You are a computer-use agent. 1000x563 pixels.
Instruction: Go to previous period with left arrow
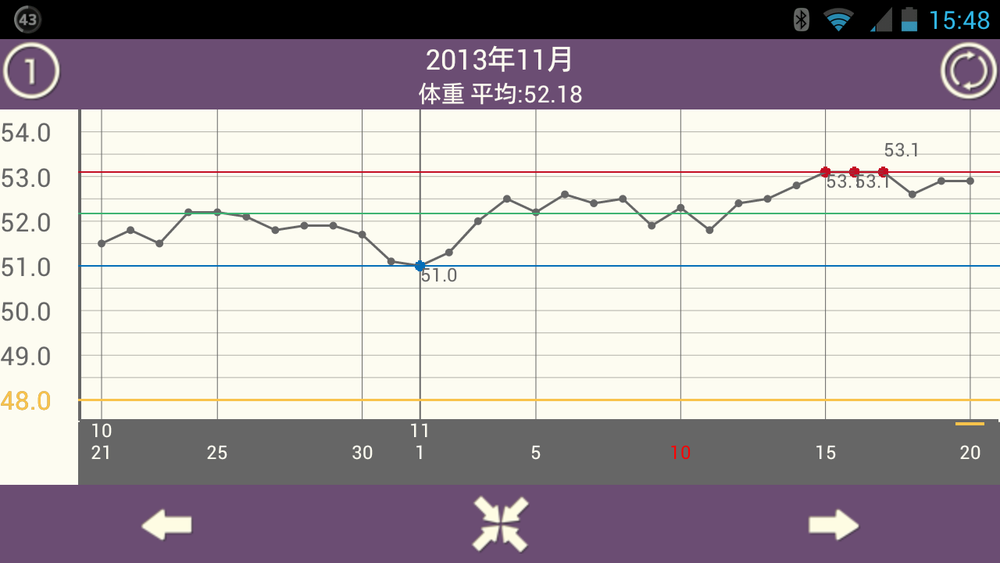(x=166, y=524)
